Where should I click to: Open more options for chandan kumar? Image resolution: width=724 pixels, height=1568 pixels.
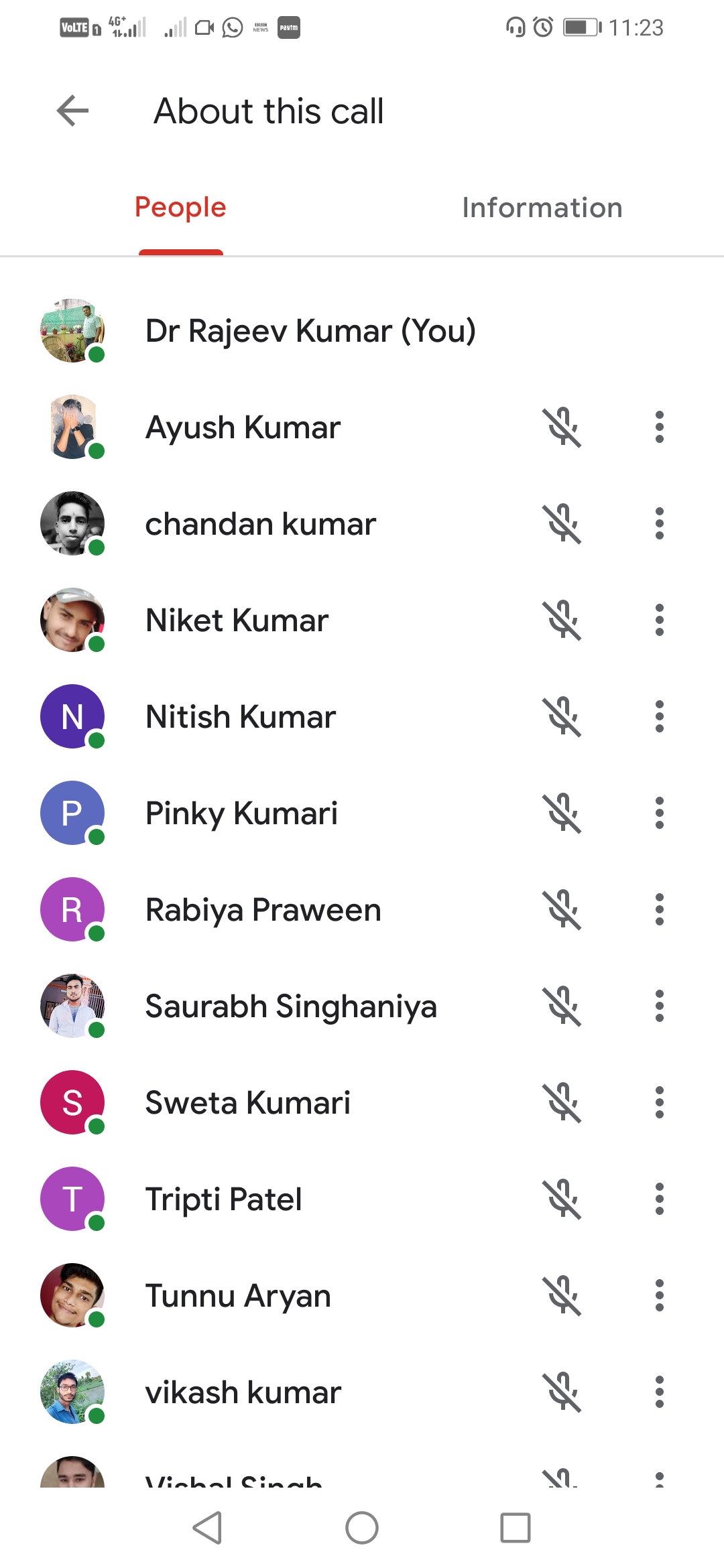659,523
